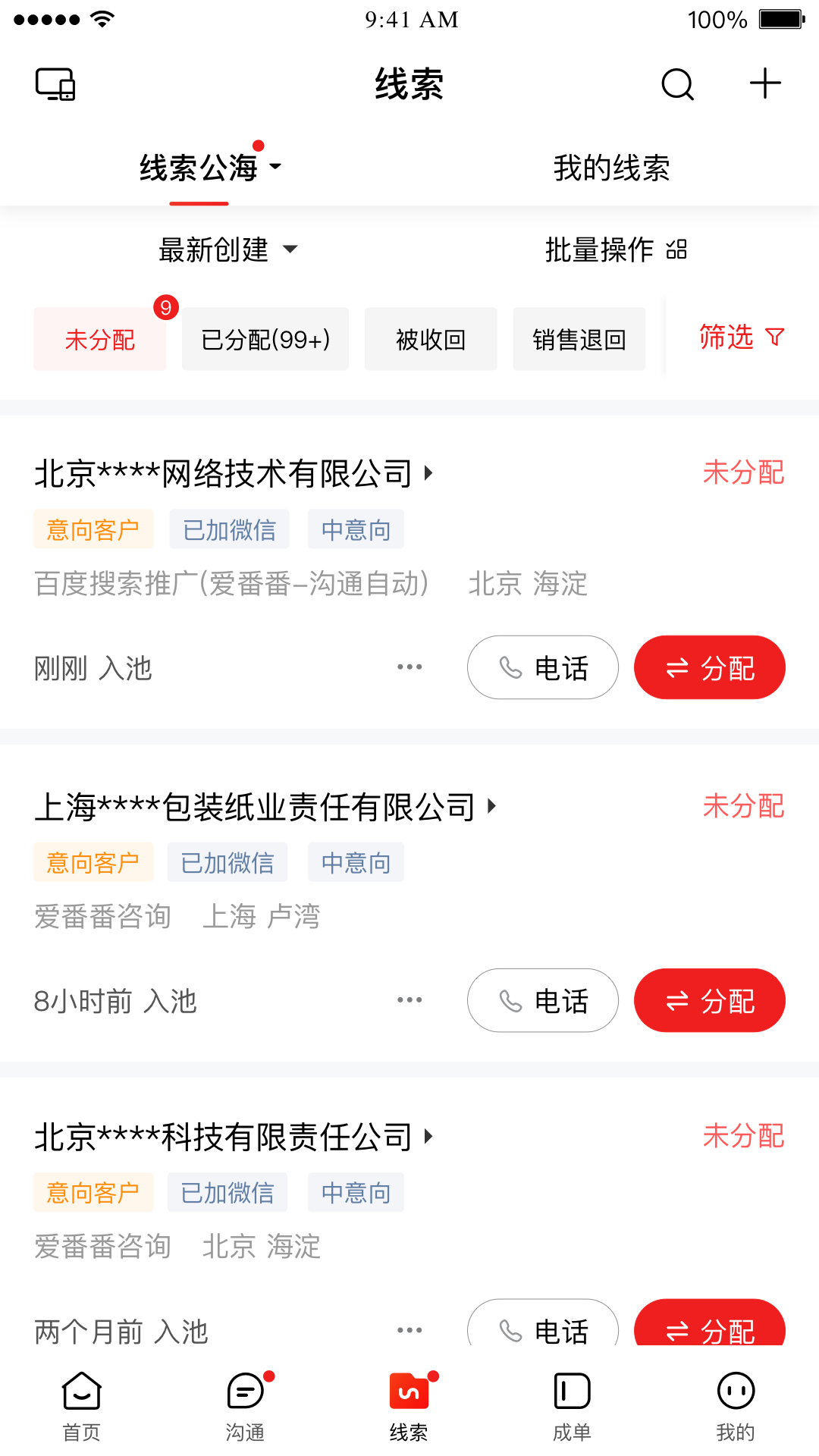This screenshot has height=1456, width=819.
Task: Open batch operations mode
Action: click(616, 249)
